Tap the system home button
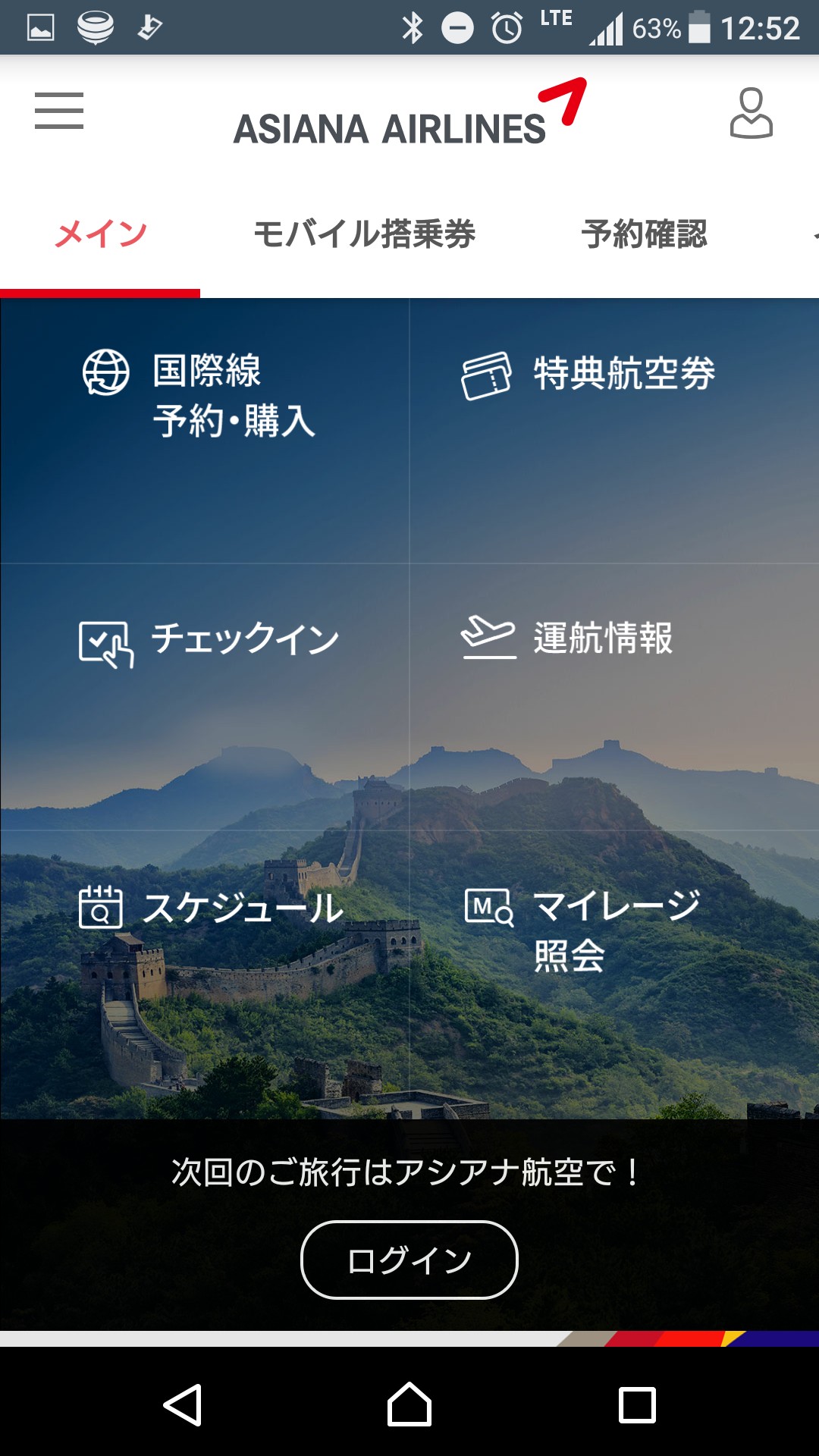819x1456 pixels. [x=409, y=1405]
